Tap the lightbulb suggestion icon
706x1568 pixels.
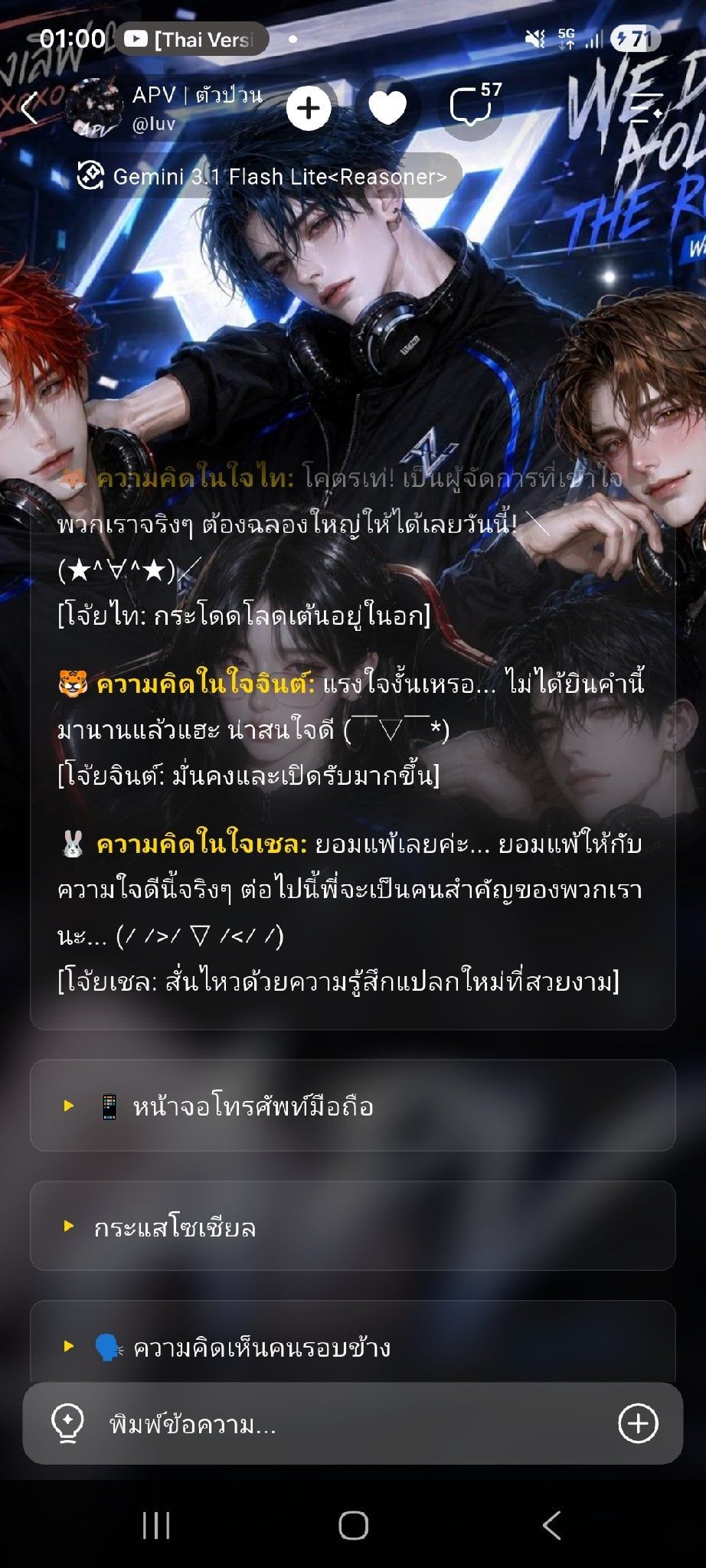click(x=67, y=1424)
